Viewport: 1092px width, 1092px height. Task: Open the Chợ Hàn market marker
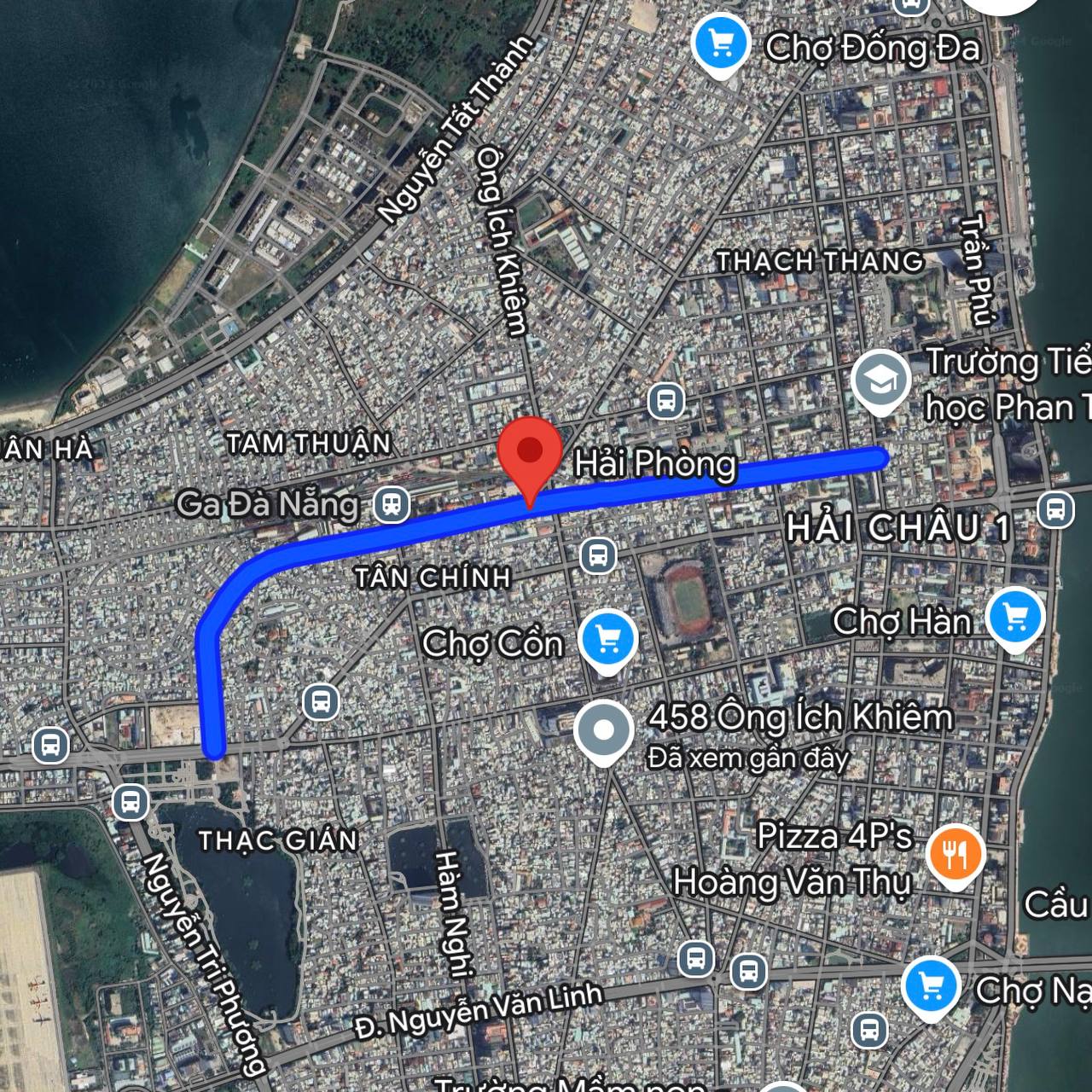[1014, 617]
